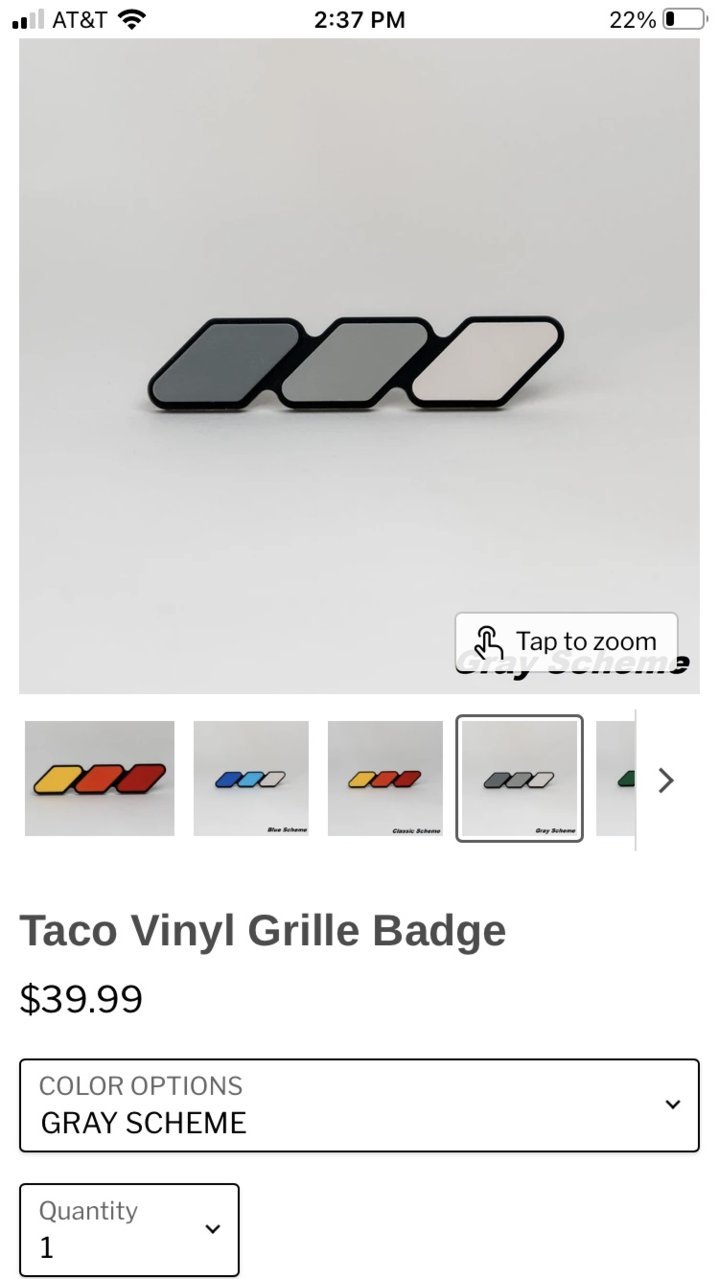
Task: Select the Blue Scheme thumbnail
Action: (x=251, y=778)
